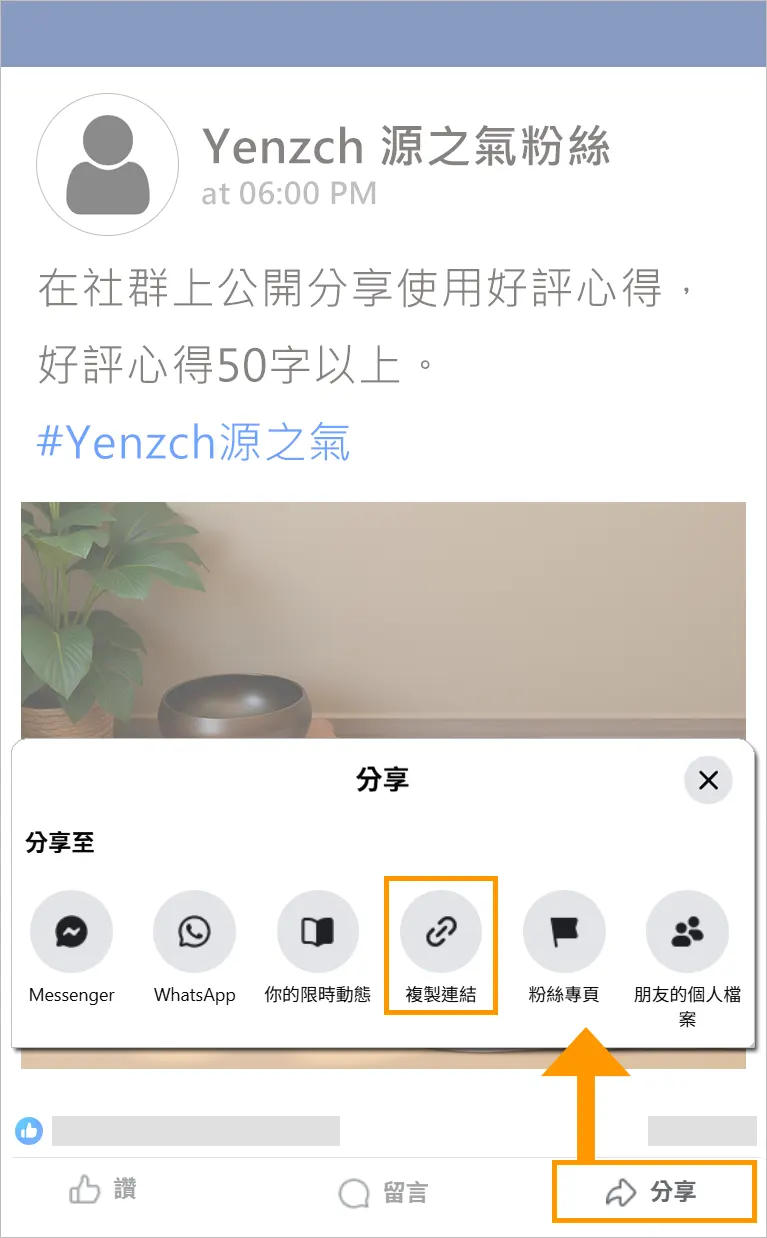Share to 你的限時動態 (your story)
Screen dimensions: 767x1238
click(318, 931)
